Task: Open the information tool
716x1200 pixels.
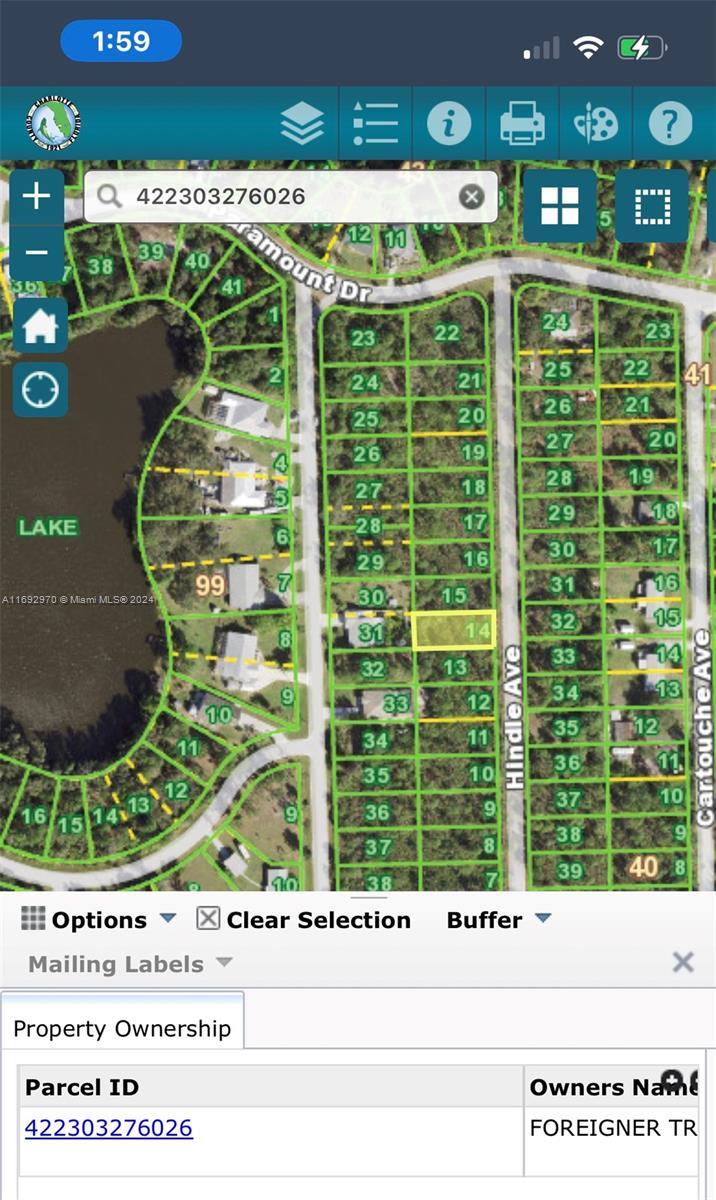Action: click(x=449, y=125)
